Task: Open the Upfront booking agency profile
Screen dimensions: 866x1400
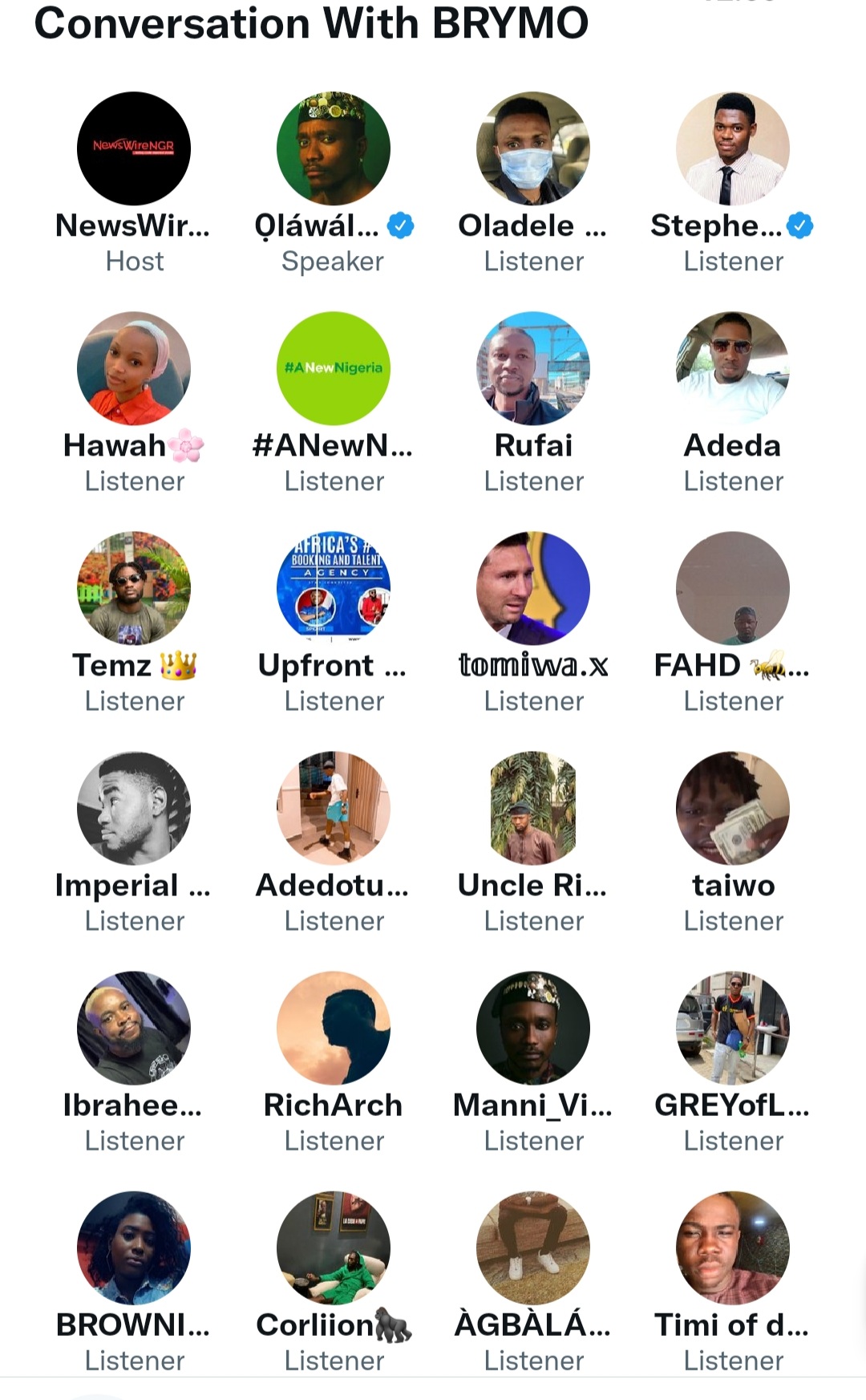Action: (x=334, y=588)
